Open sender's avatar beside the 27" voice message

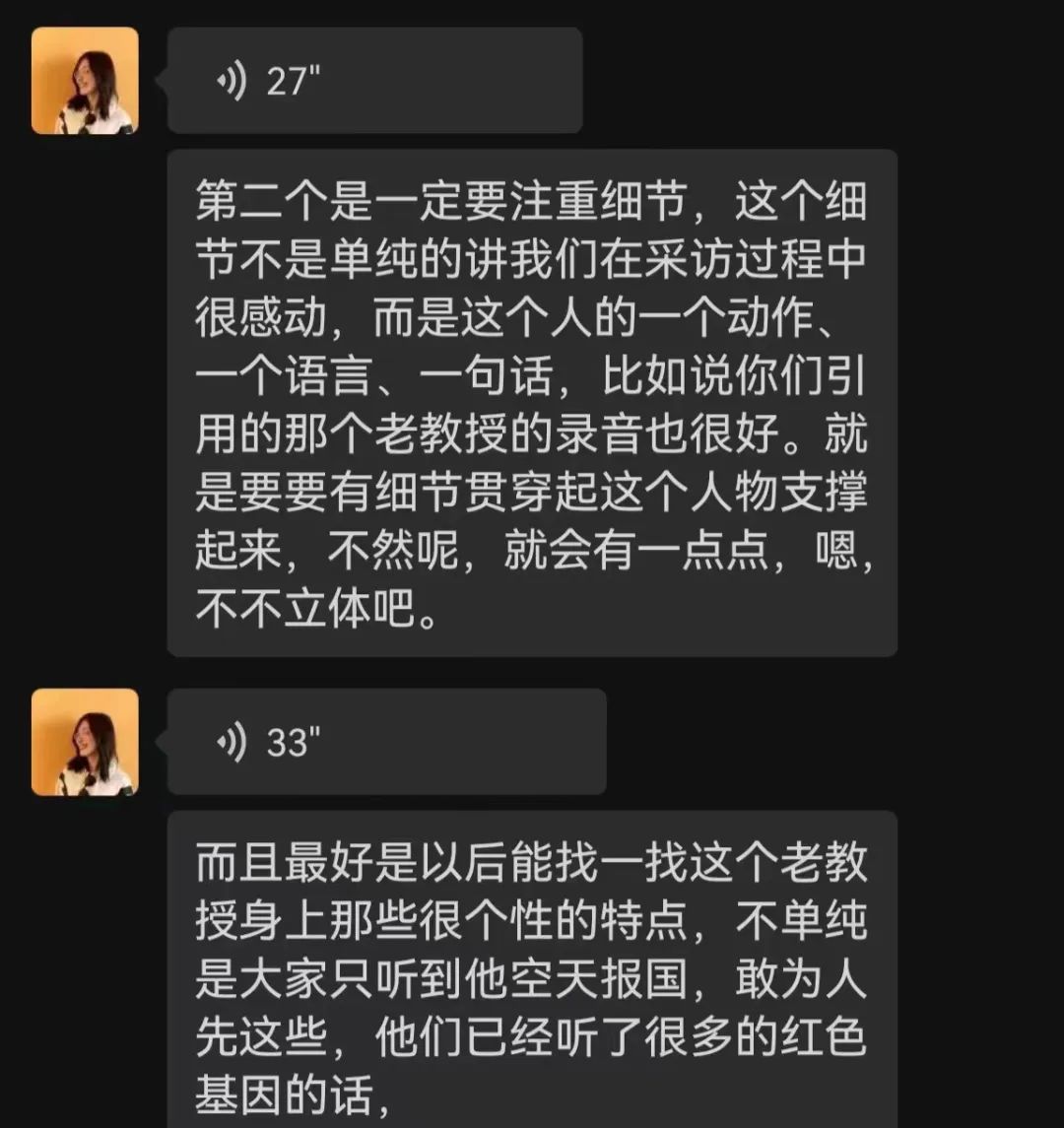(85, 81)
